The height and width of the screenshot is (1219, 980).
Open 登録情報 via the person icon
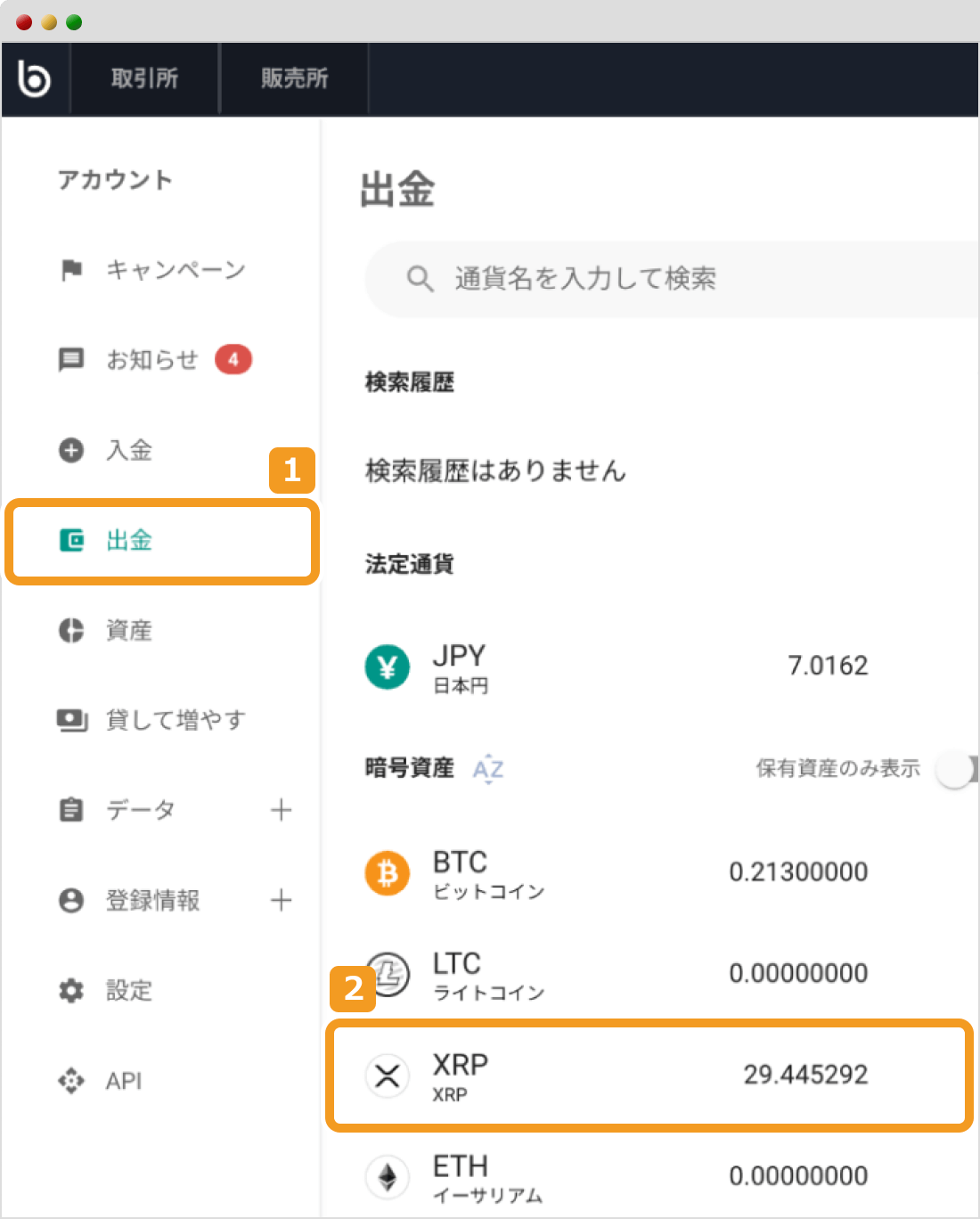tap(70, 900)
